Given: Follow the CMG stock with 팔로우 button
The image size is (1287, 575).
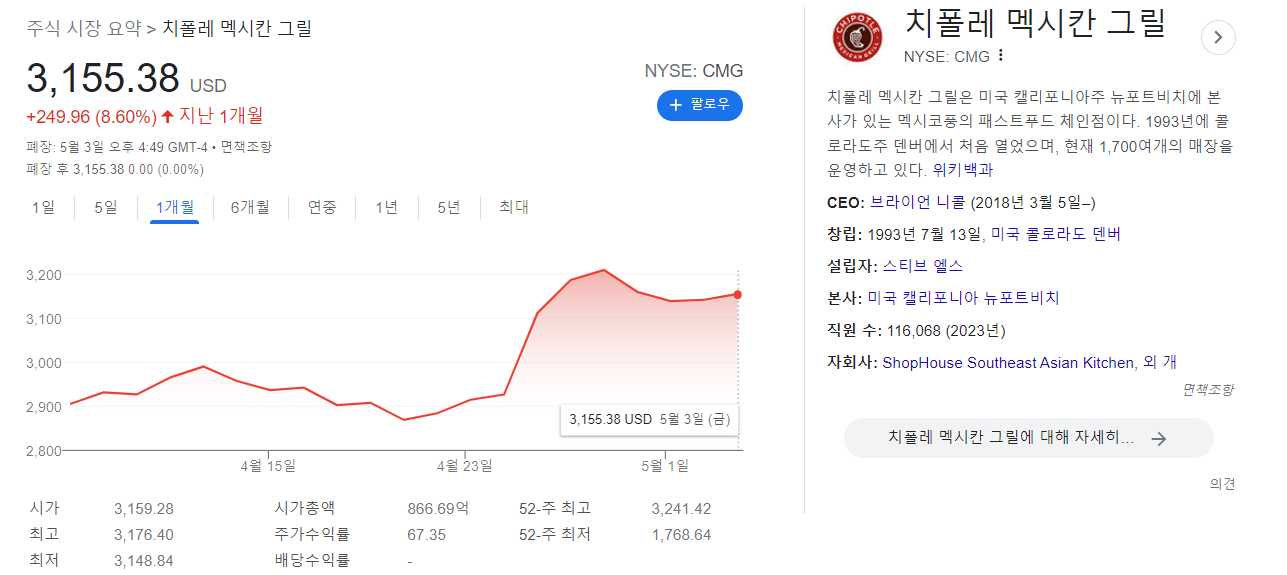Looking at the screenshot, I should pos(699,105).
